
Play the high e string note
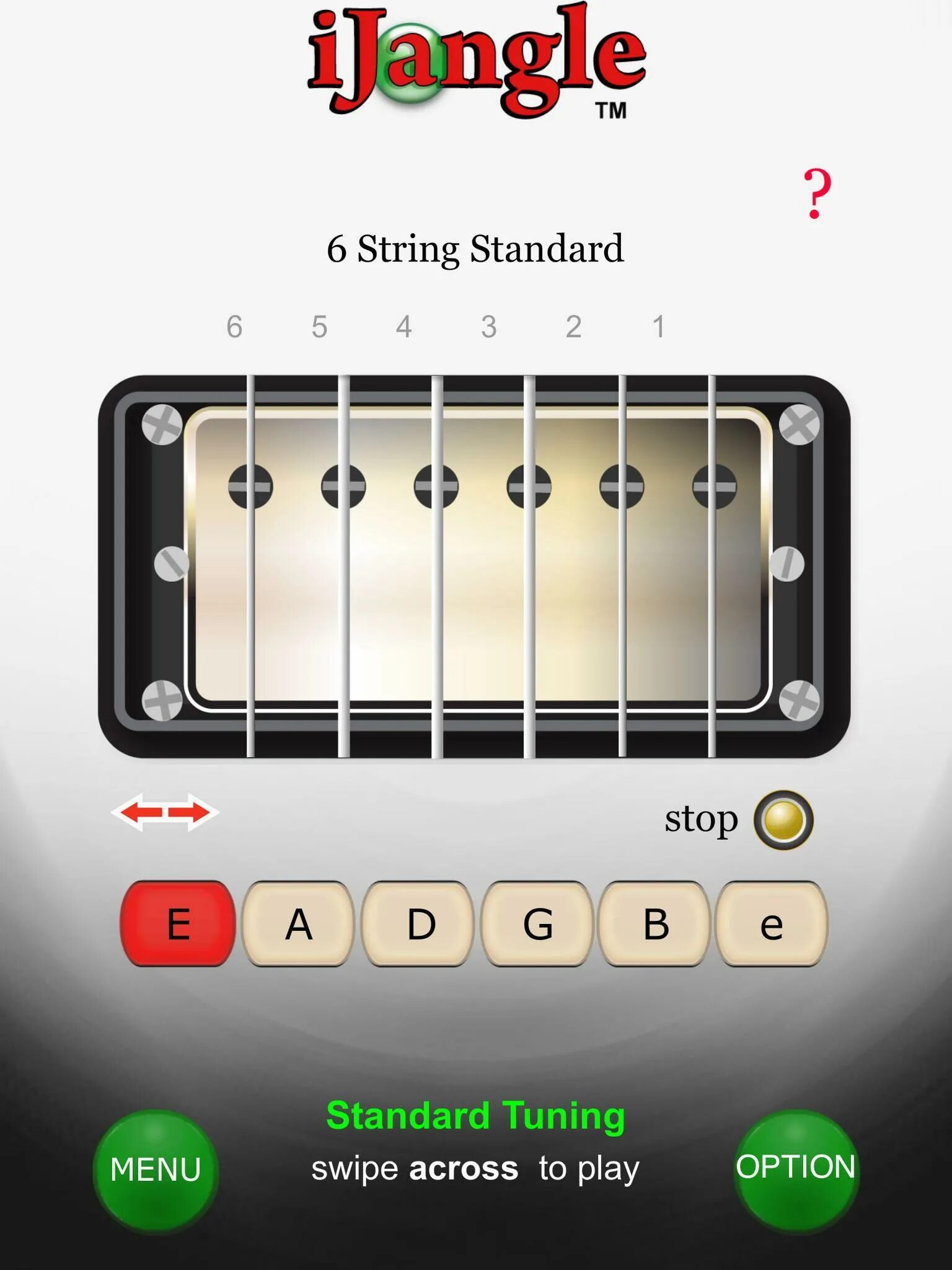(x=772, y=924)
